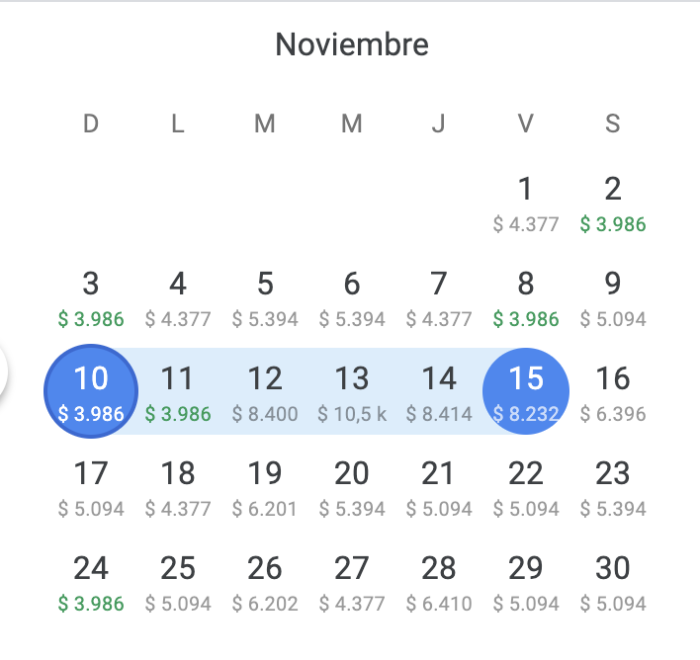Tap November 8 with the green price
Screen dimensions: 700x660
pos(526,297)
